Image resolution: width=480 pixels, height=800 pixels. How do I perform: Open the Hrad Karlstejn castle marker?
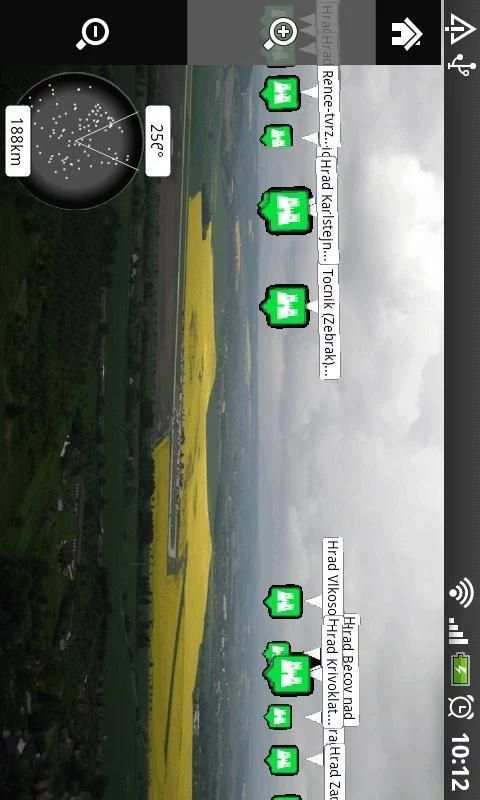point(286,211)
